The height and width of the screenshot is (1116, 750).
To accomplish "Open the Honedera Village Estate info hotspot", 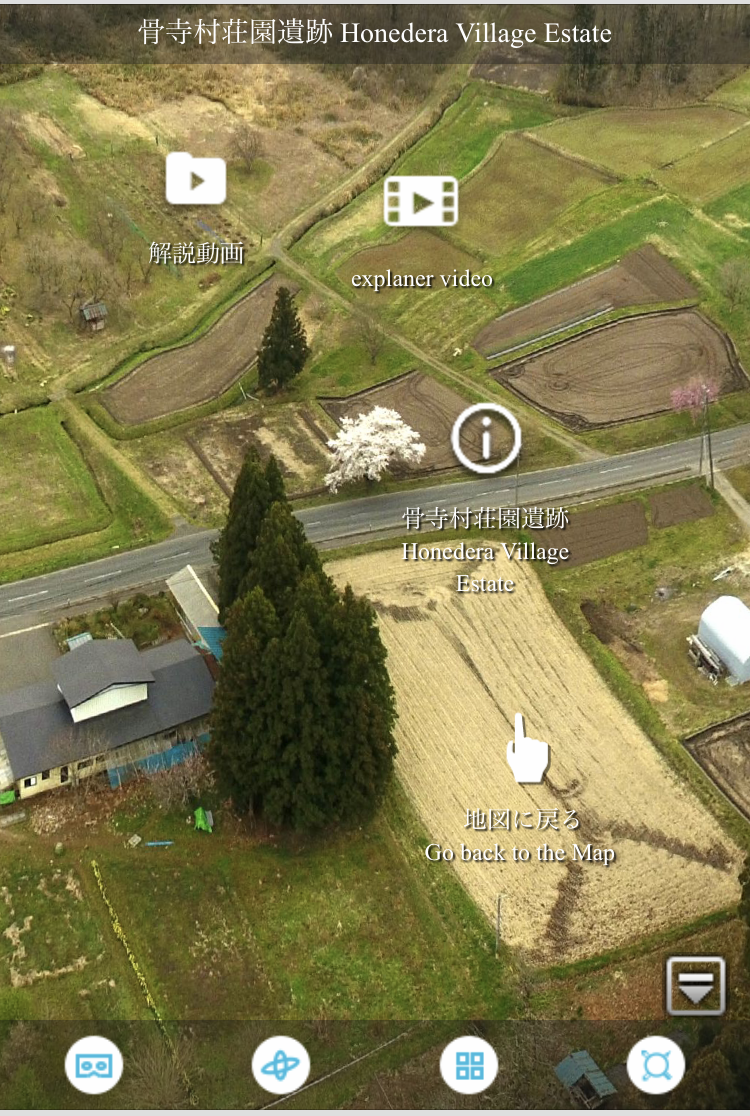I will [x=486, y=438].
